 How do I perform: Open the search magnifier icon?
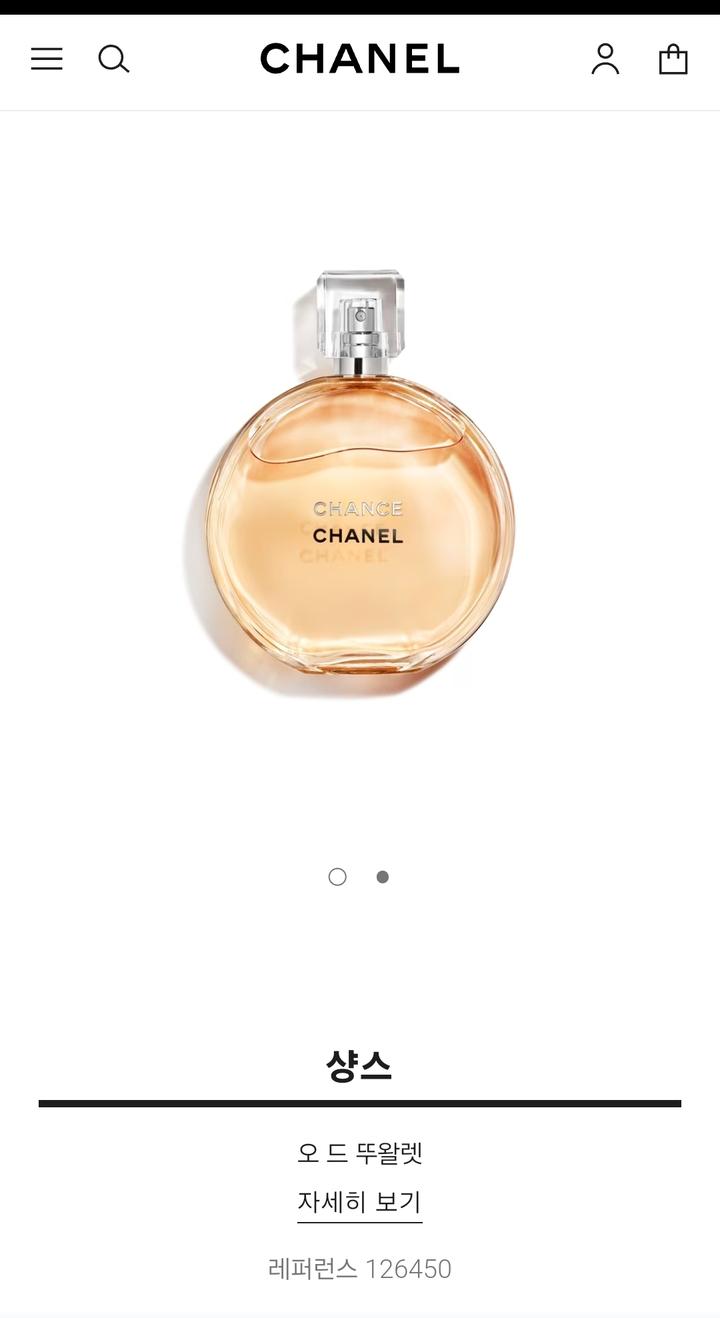pyautogui.click(x=114, y=59)
